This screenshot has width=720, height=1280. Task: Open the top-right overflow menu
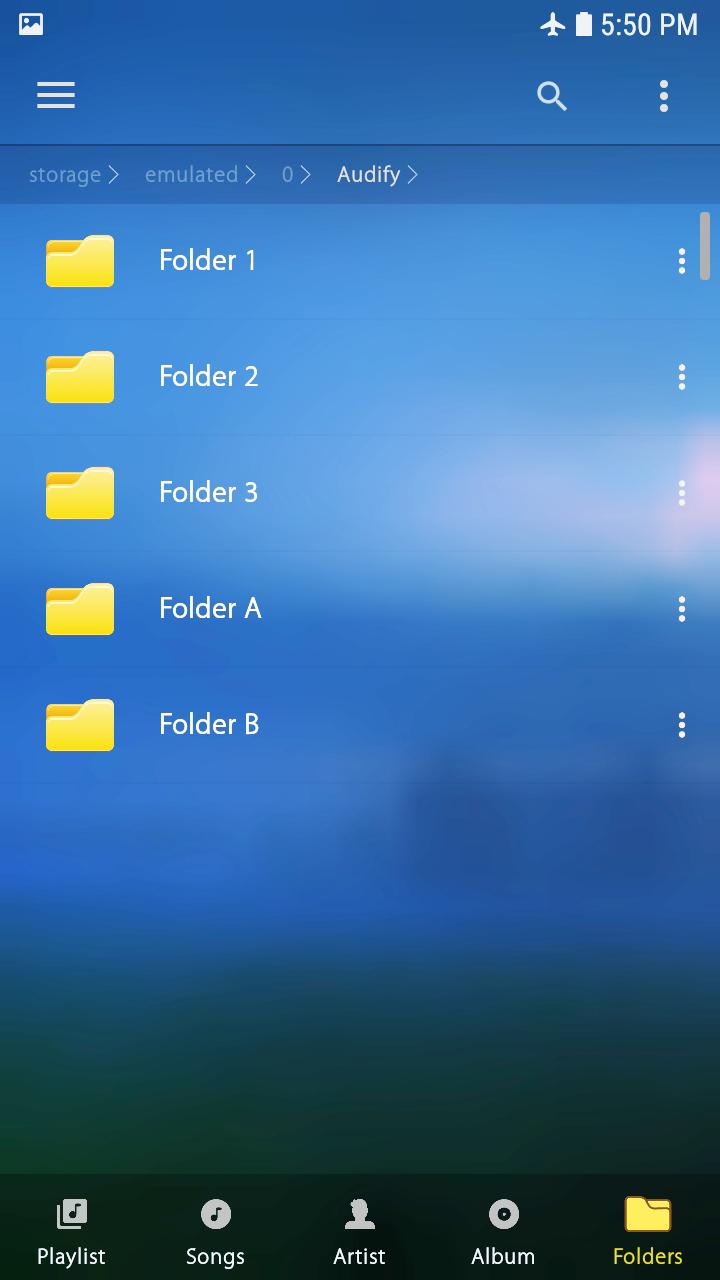[664, 96]
